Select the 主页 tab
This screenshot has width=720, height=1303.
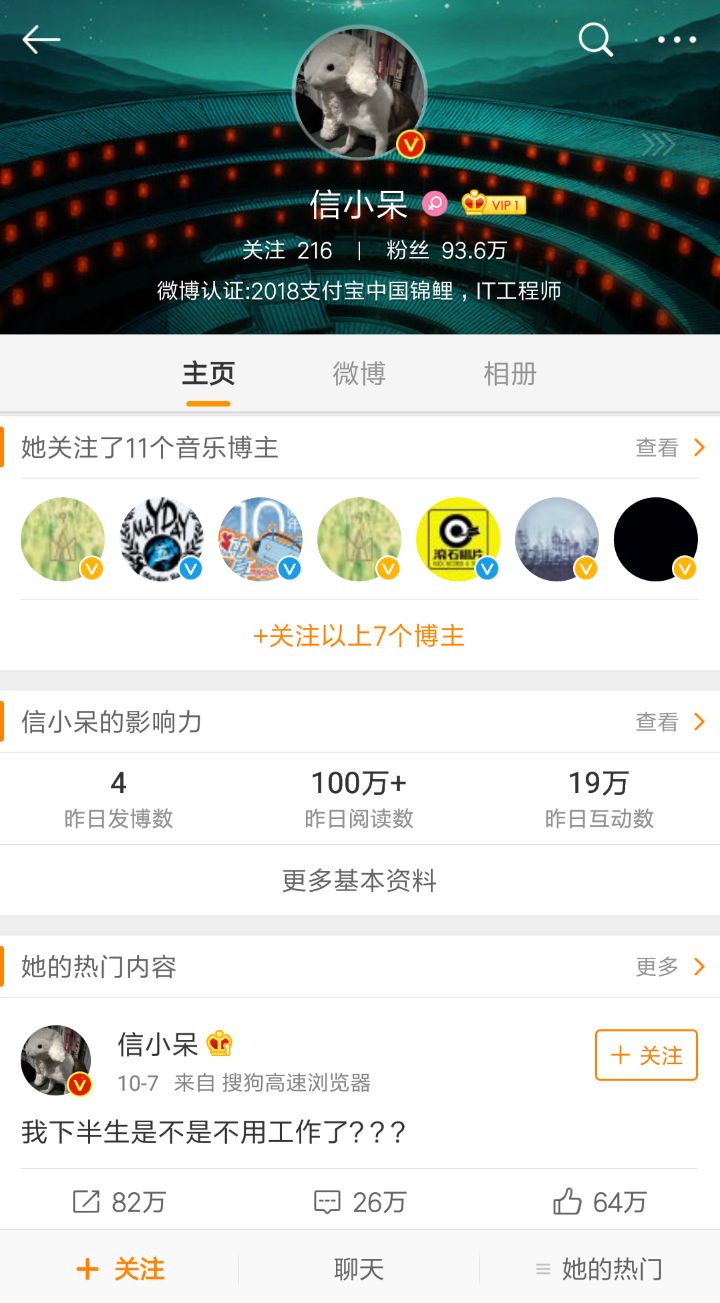point(208,374)
